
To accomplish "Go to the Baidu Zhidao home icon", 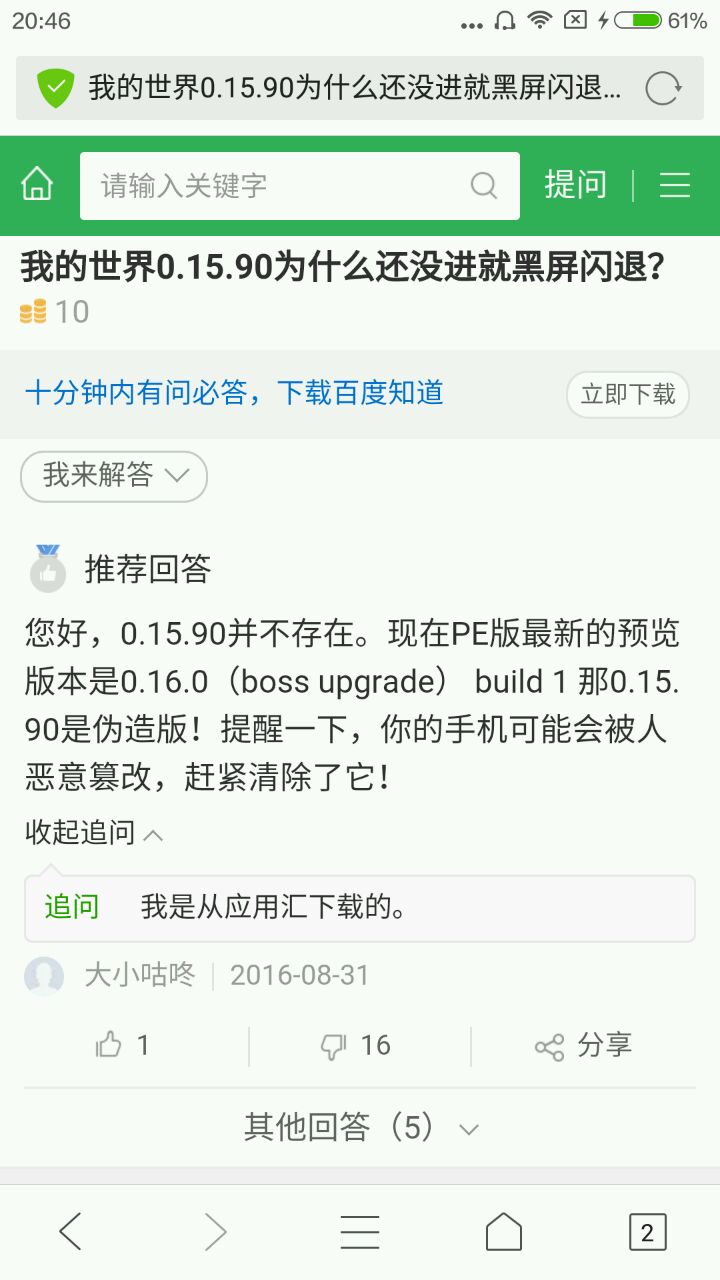I will point(37,185).
